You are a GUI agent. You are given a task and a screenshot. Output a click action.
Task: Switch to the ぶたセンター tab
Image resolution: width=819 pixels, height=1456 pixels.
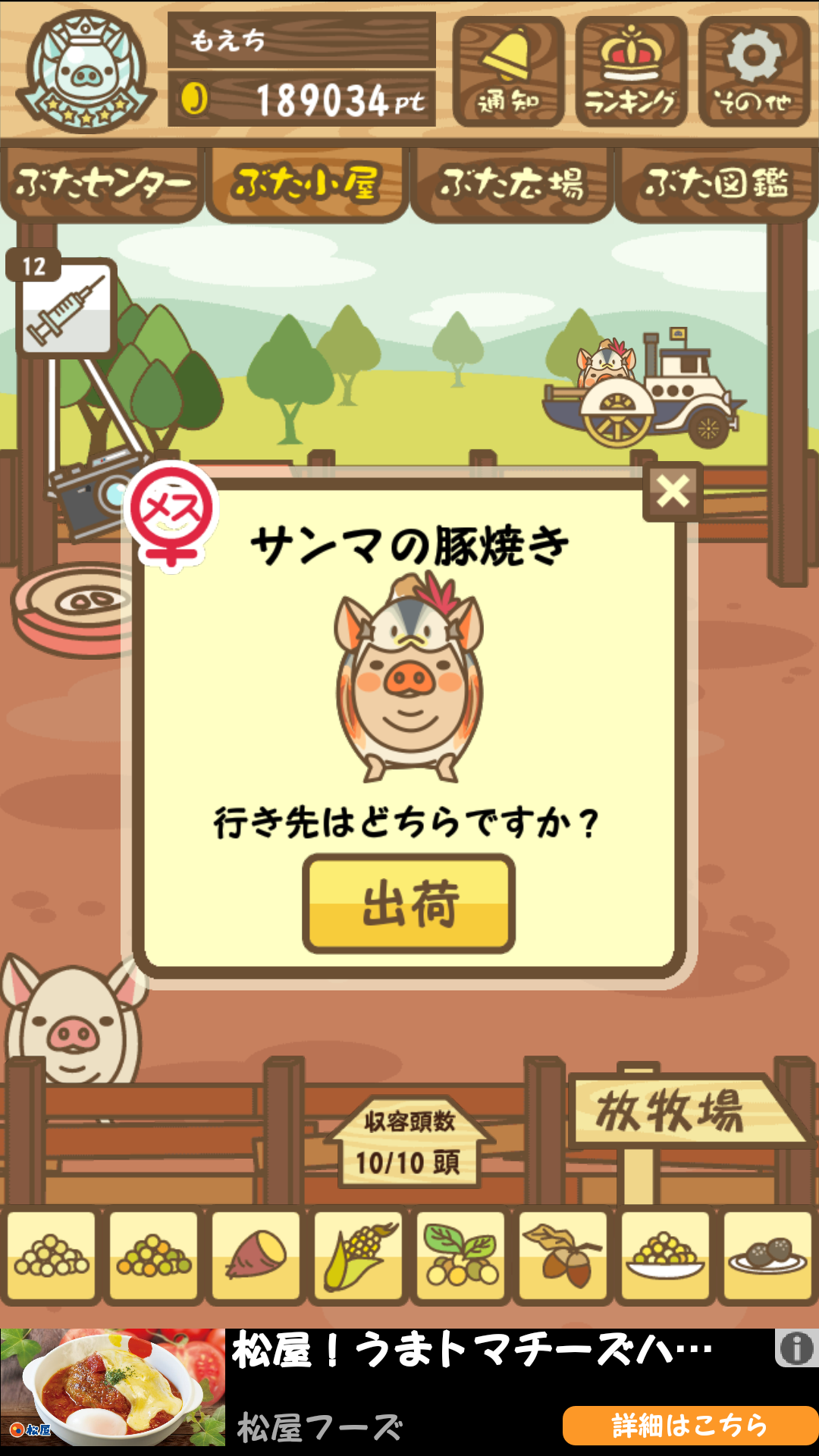coord(102,184)
